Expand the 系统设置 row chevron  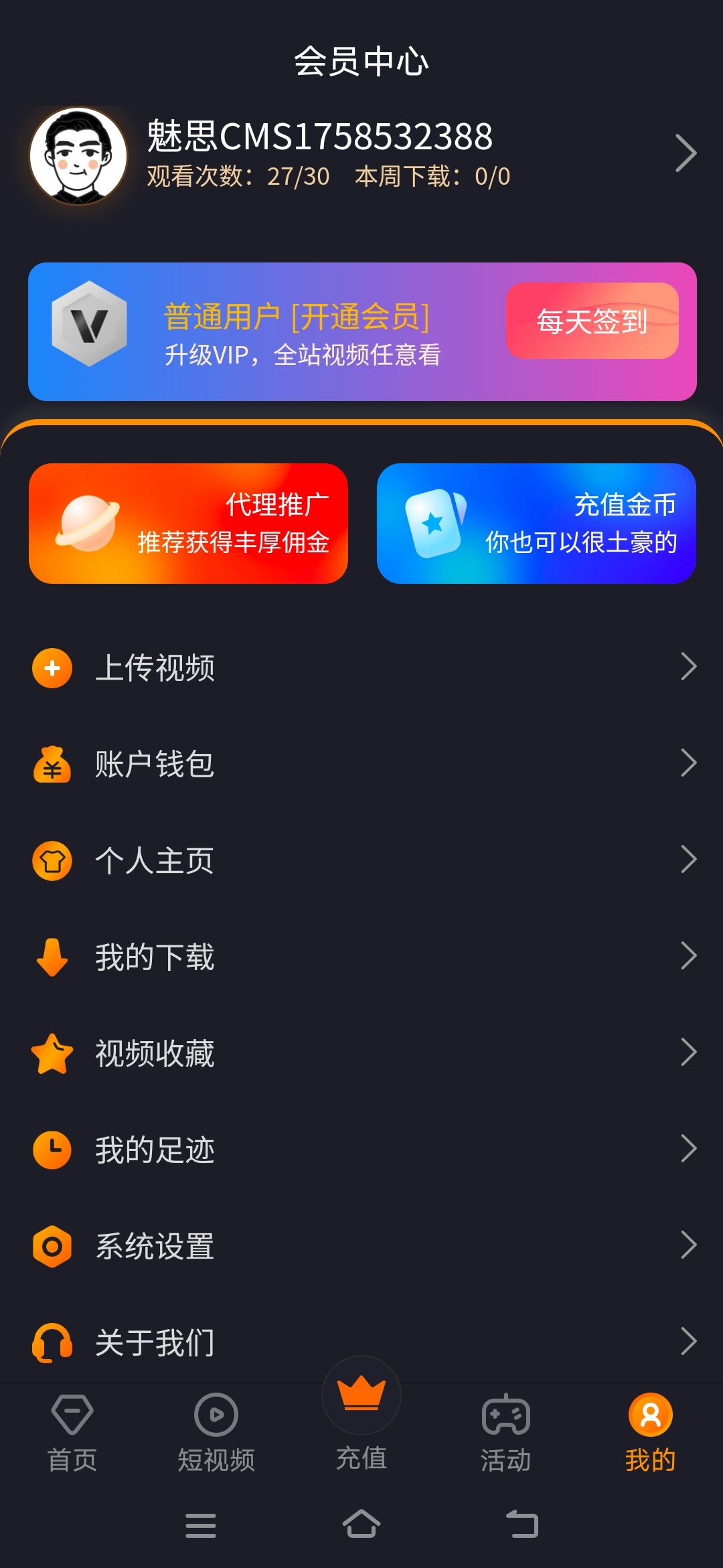coord(690,1245)
